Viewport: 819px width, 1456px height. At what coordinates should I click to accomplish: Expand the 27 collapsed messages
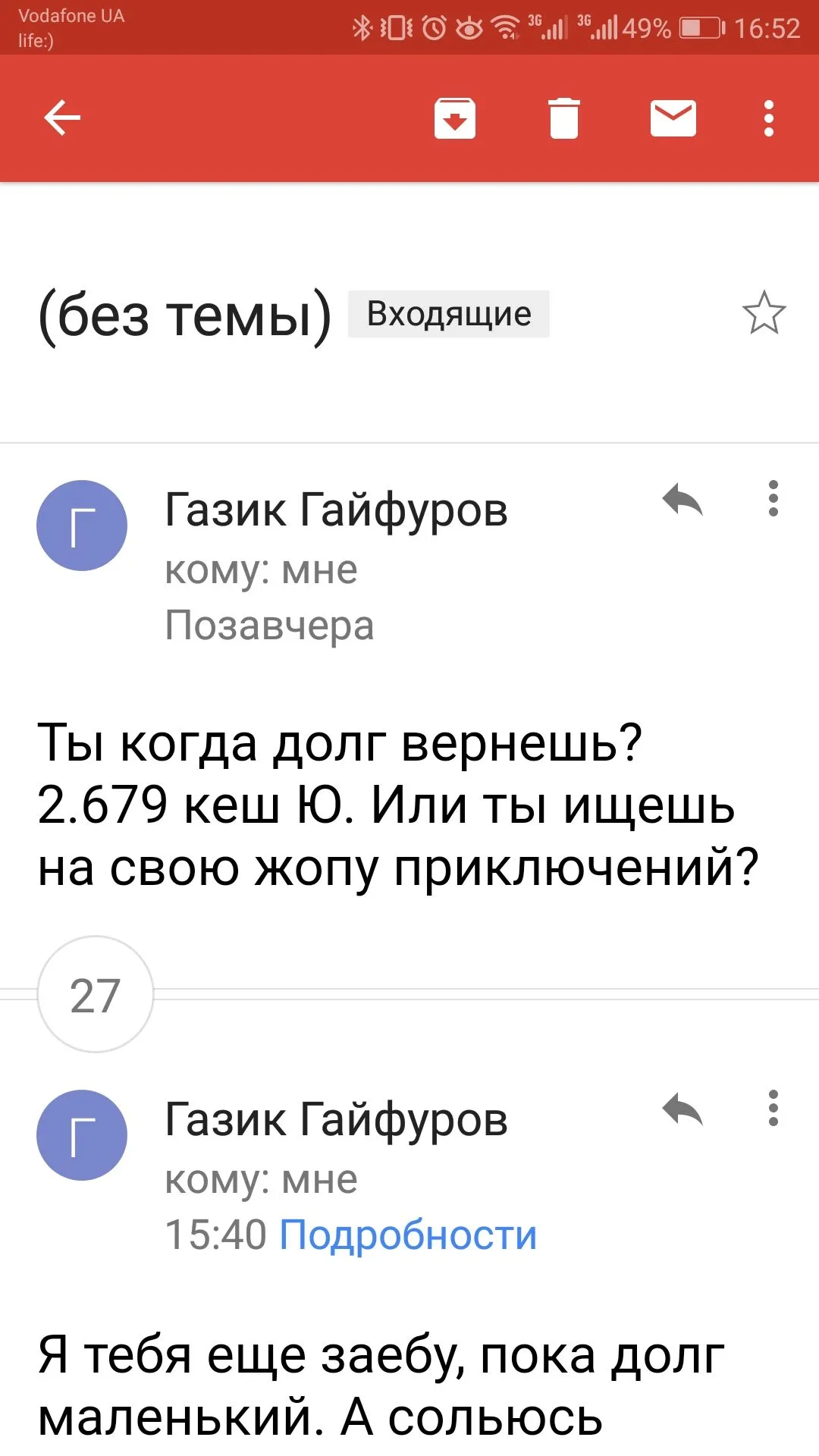pyautogui.click(x=96, y=994)
